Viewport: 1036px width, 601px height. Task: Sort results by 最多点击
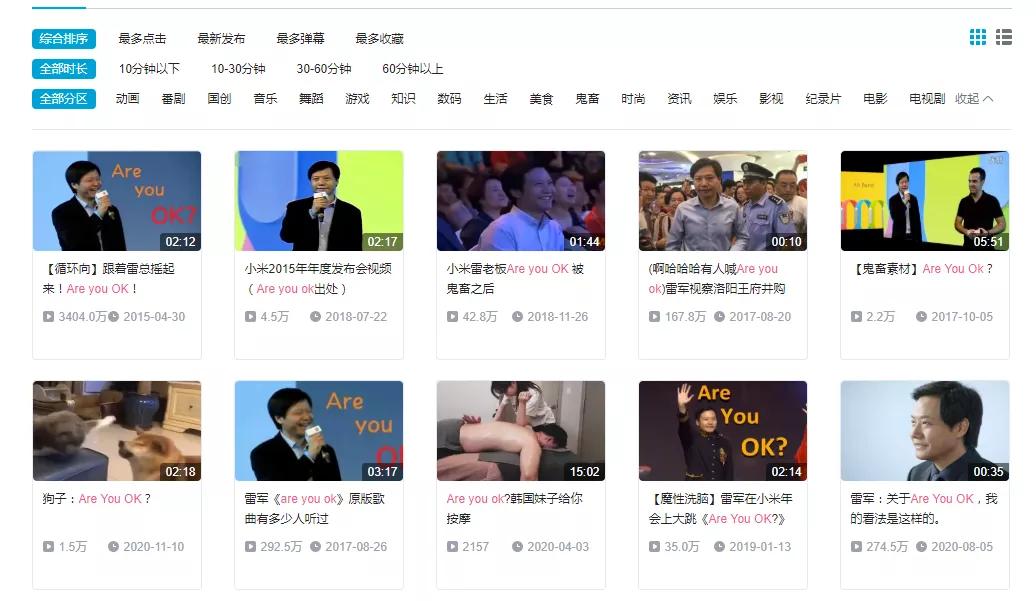coord(142,39)
